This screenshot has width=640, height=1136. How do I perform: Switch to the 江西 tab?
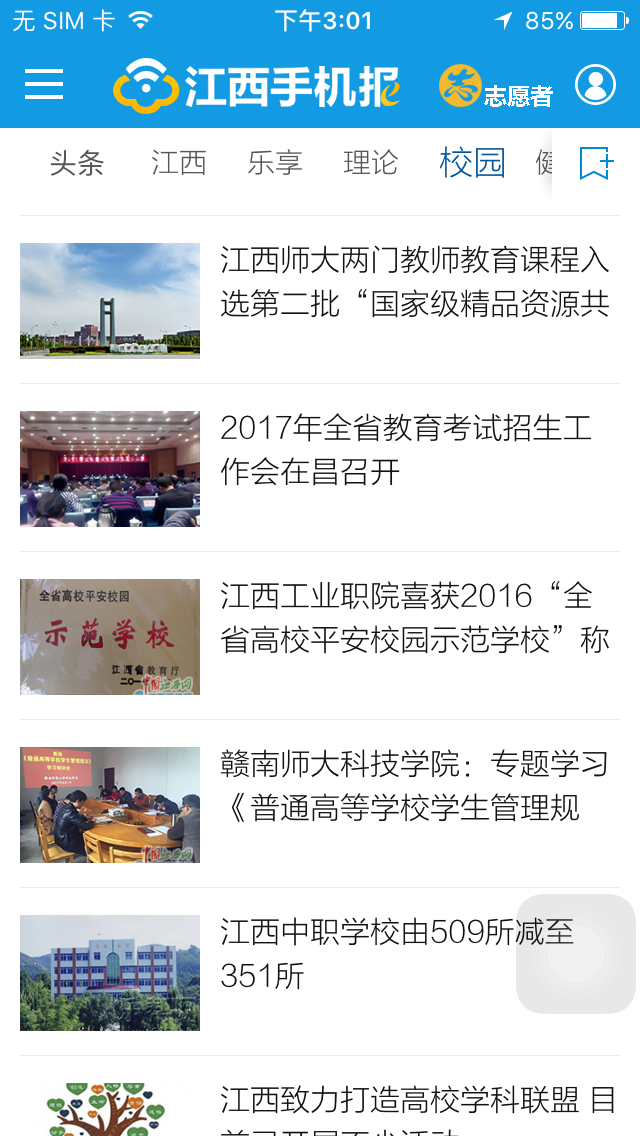(x=179, y=163)
